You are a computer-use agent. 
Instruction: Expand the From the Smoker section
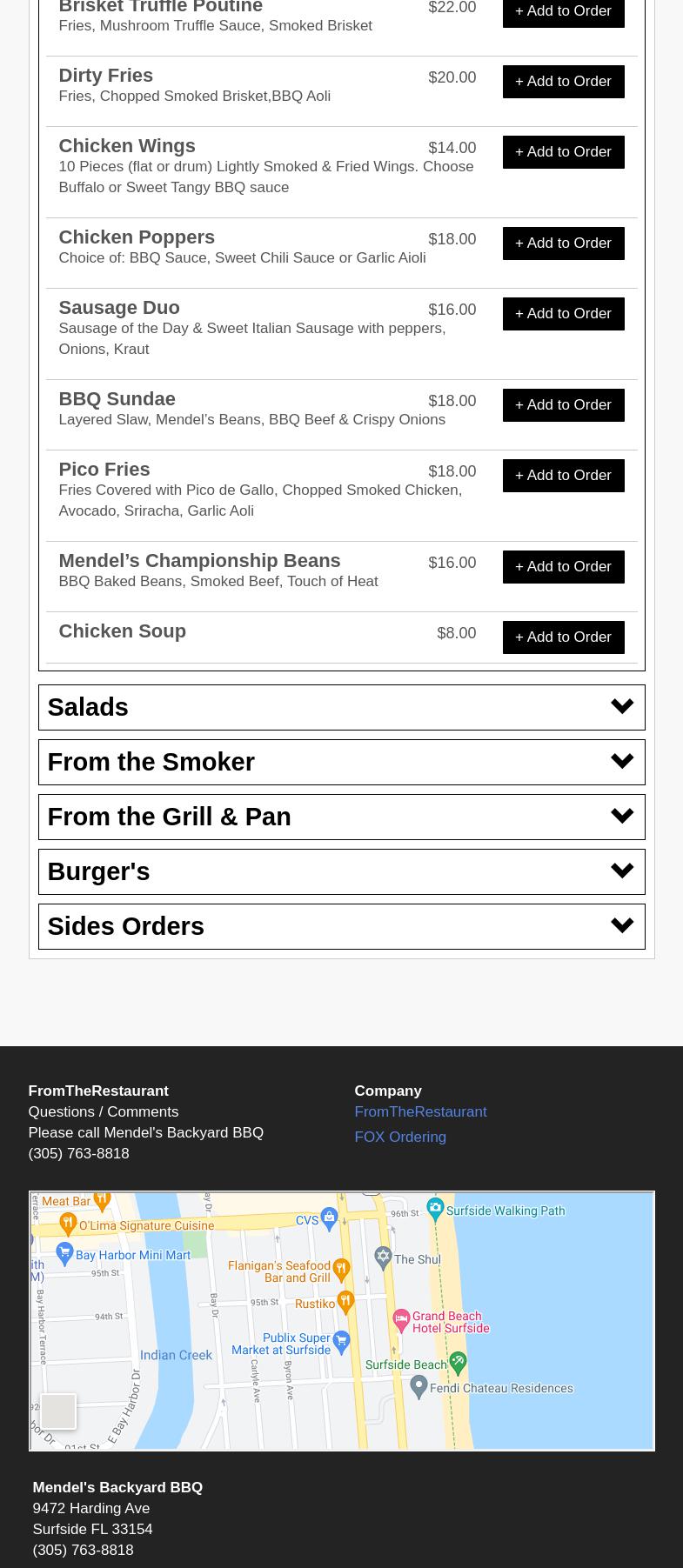click(341, 762)
